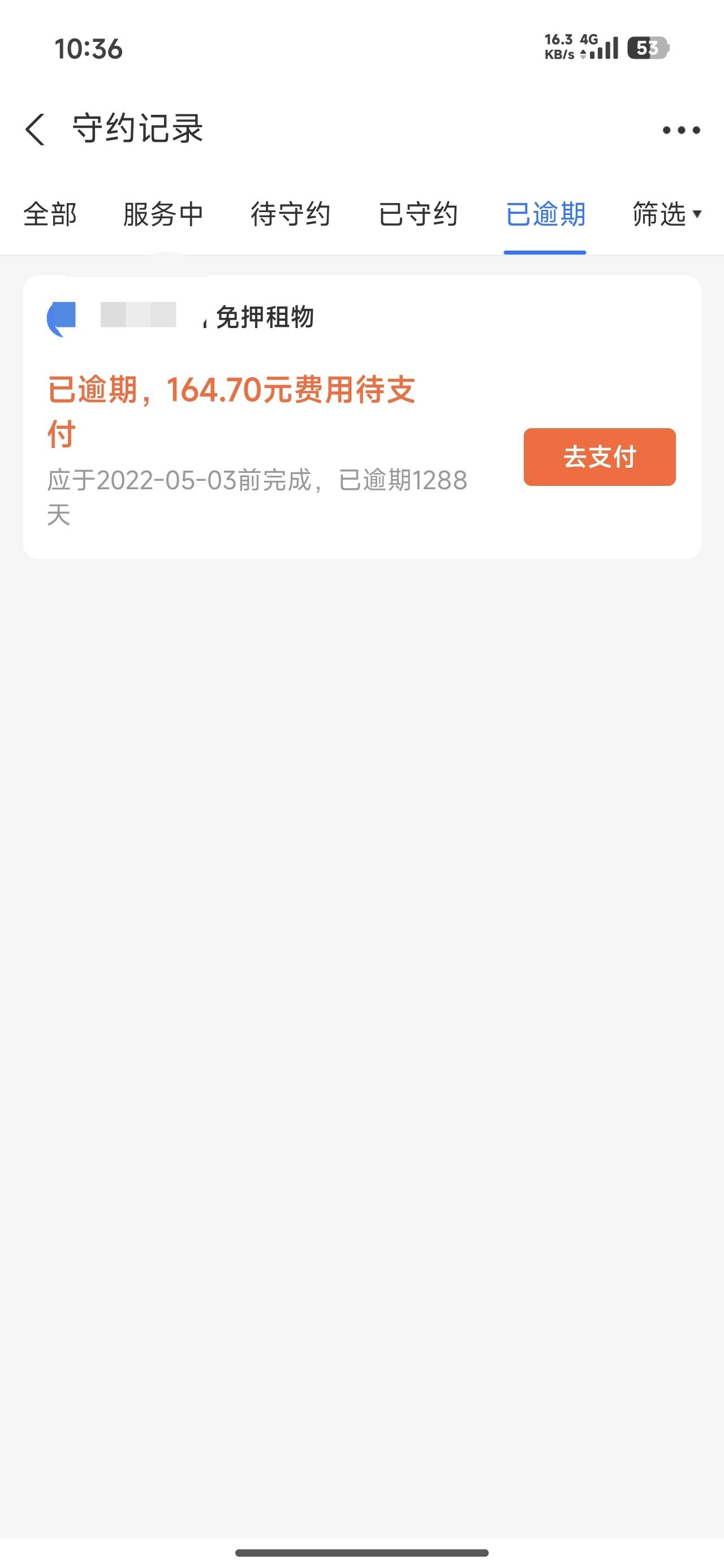Viewport: 724px width, 1568px height.
Task: Switch to the 全部 tab
Action: 50,214
